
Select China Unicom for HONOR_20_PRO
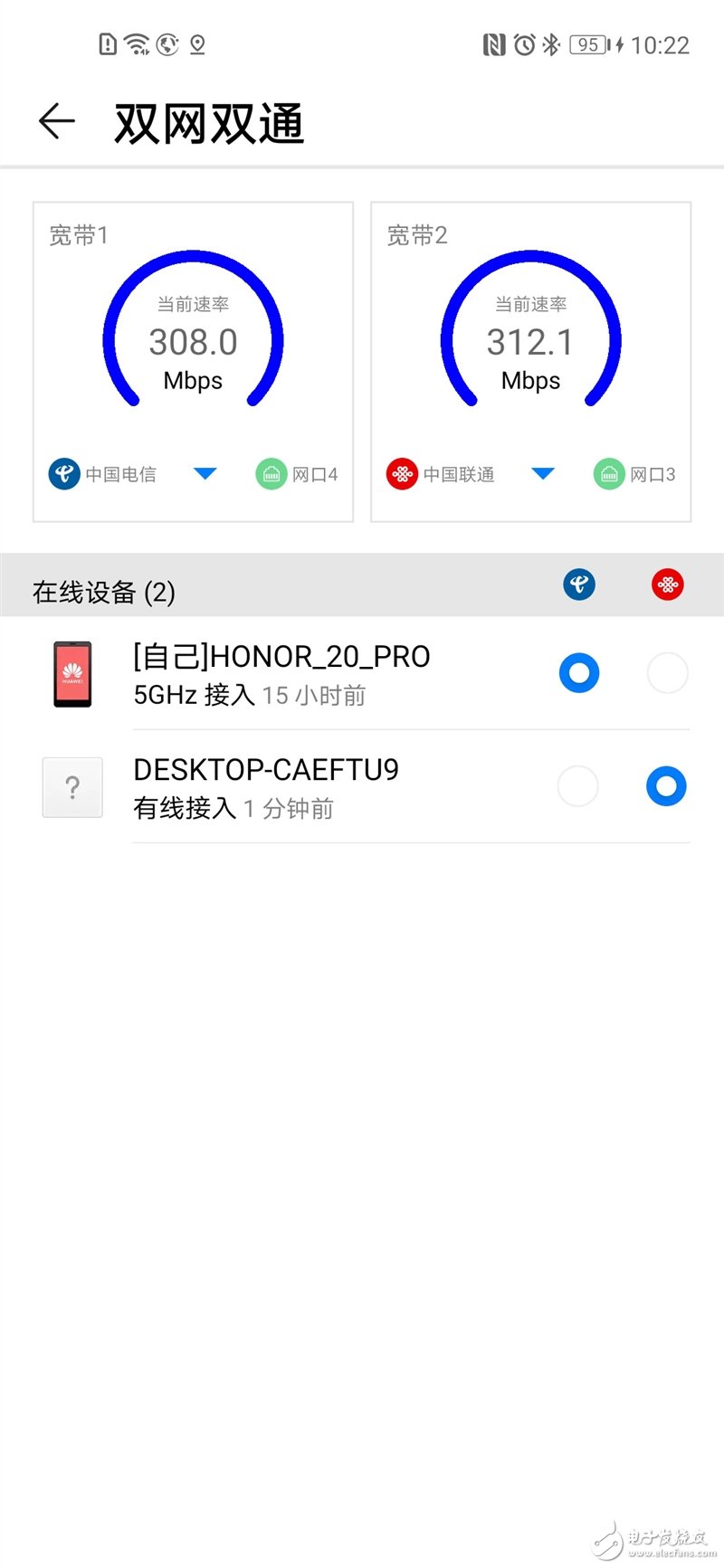(x=667, y=673)
